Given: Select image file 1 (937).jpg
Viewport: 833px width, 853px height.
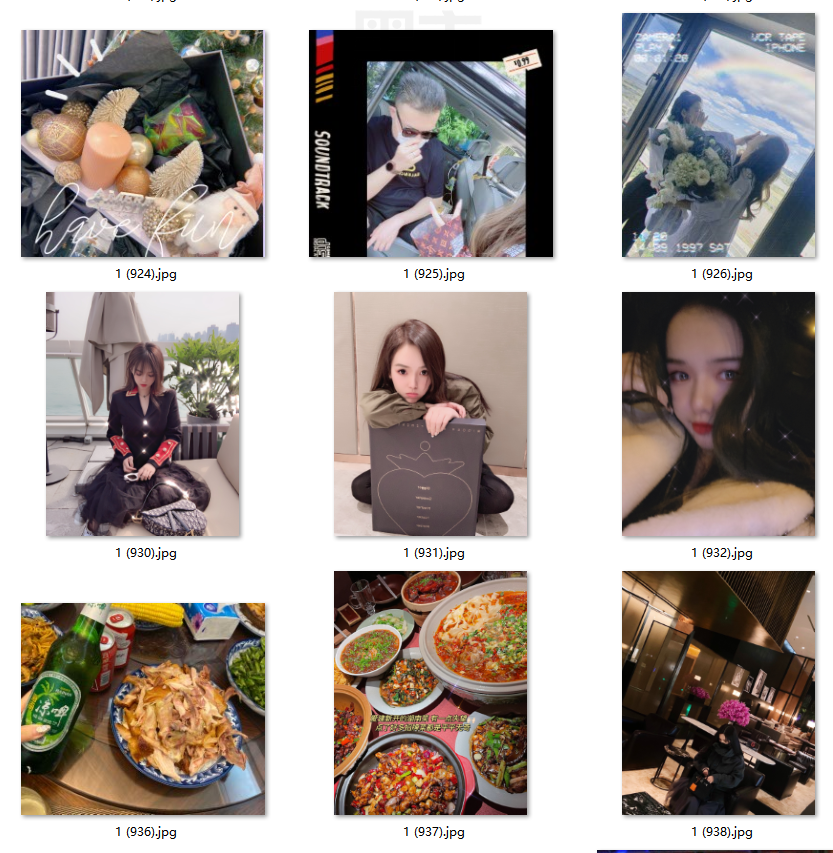Looking at the screenshot, I should tap(430, 693).
